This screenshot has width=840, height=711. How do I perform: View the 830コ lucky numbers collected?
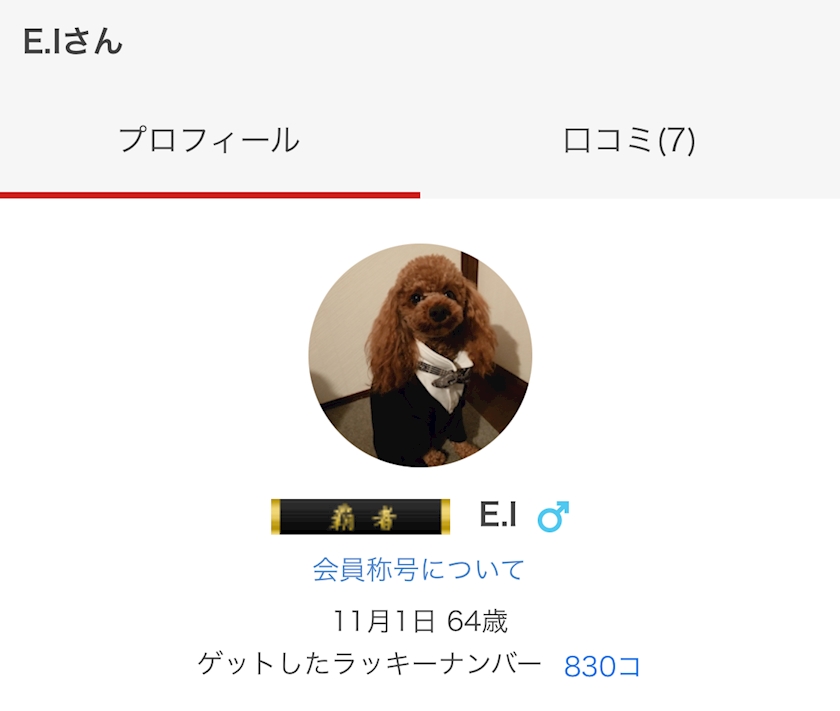(602, 666)
